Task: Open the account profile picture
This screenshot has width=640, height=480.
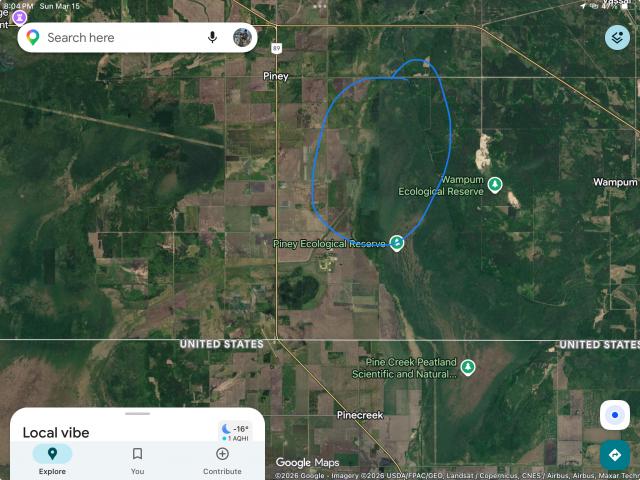Action: coord(242,38)
